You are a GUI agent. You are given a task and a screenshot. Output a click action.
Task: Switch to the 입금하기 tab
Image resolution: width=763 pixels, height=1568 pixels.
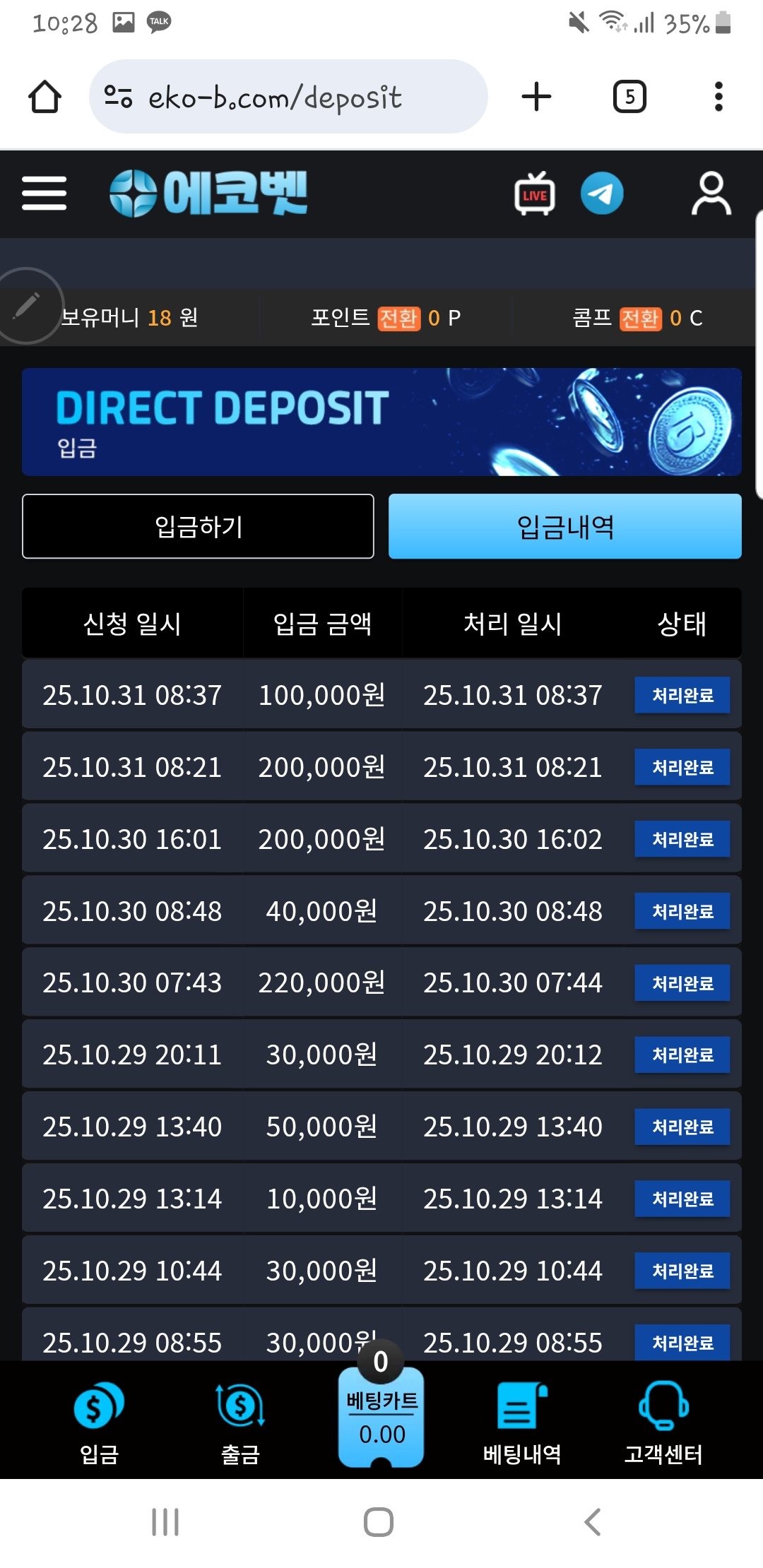pos(198,526)
